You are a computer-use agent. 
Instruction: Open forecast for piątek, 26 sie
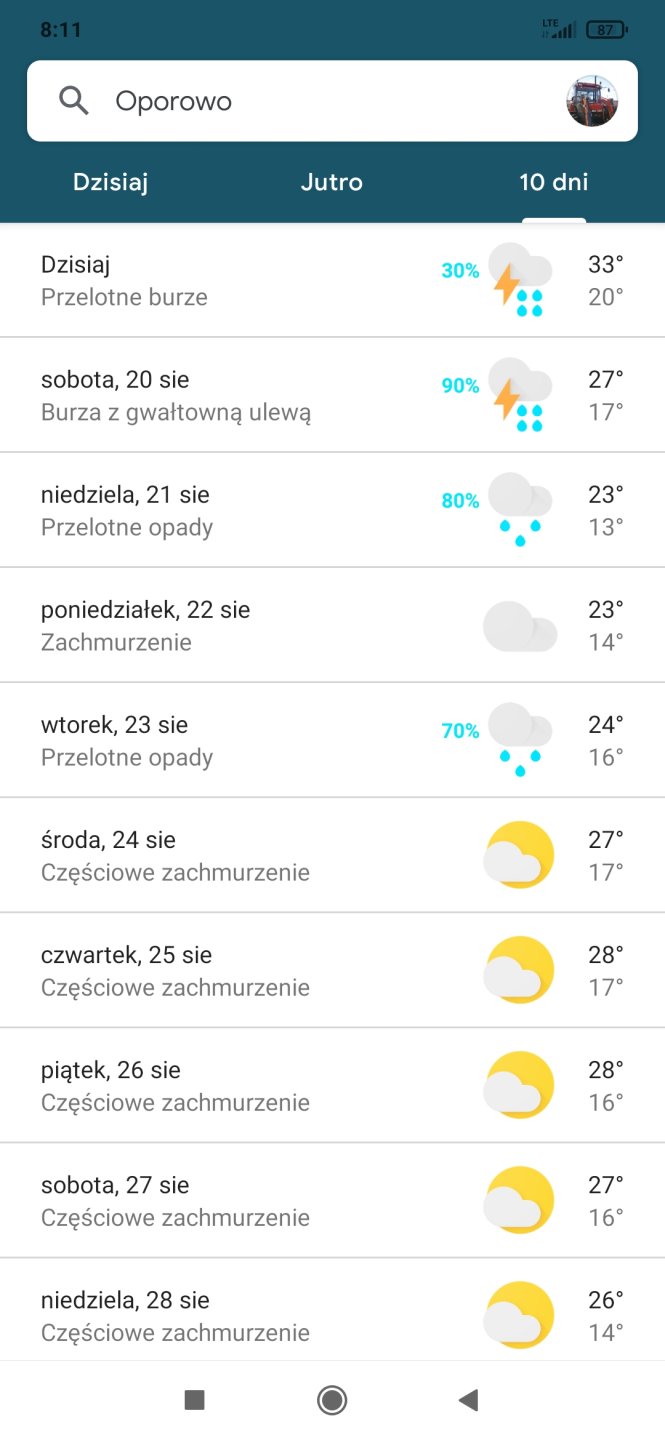[x=332, y=1085]
